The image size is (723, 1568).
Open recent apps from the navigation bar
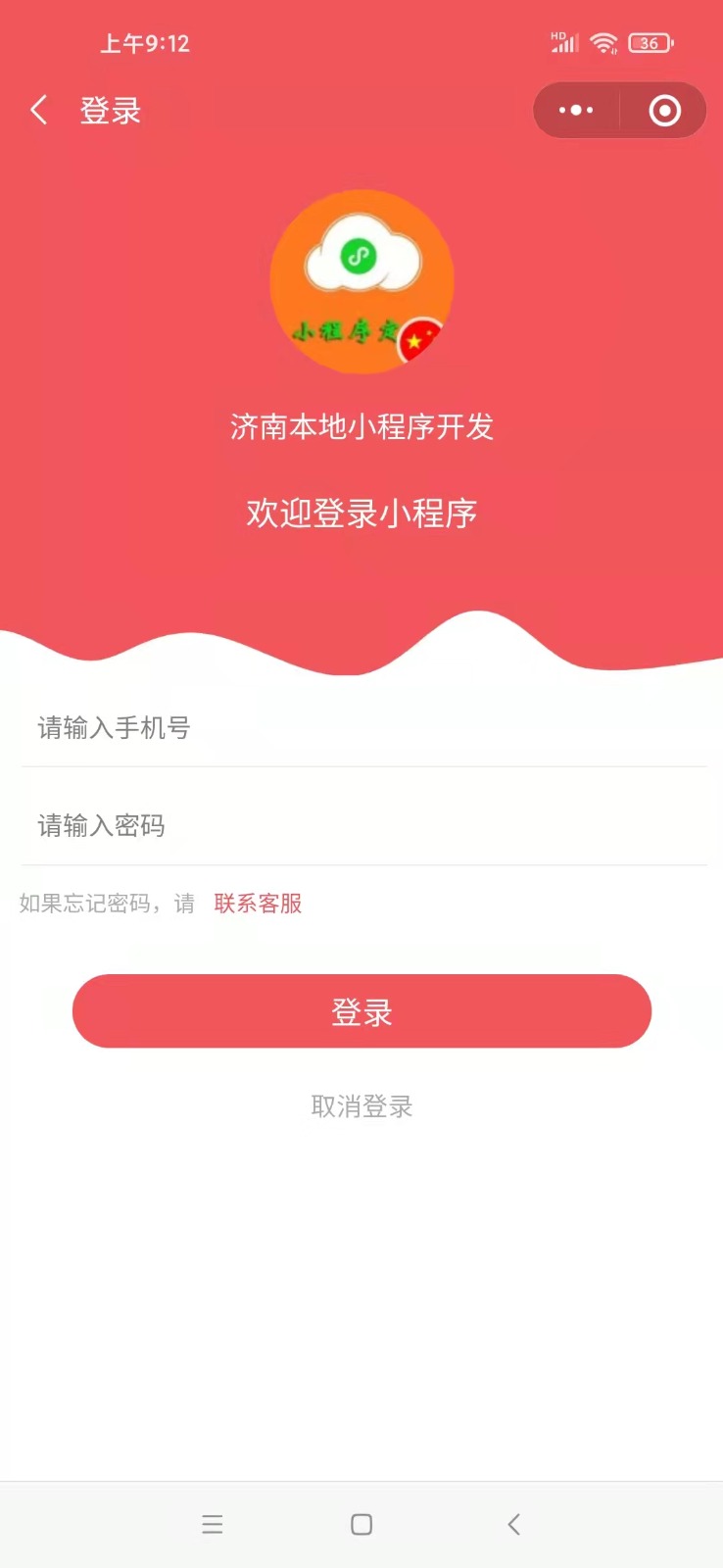[x=213, y=1524]
